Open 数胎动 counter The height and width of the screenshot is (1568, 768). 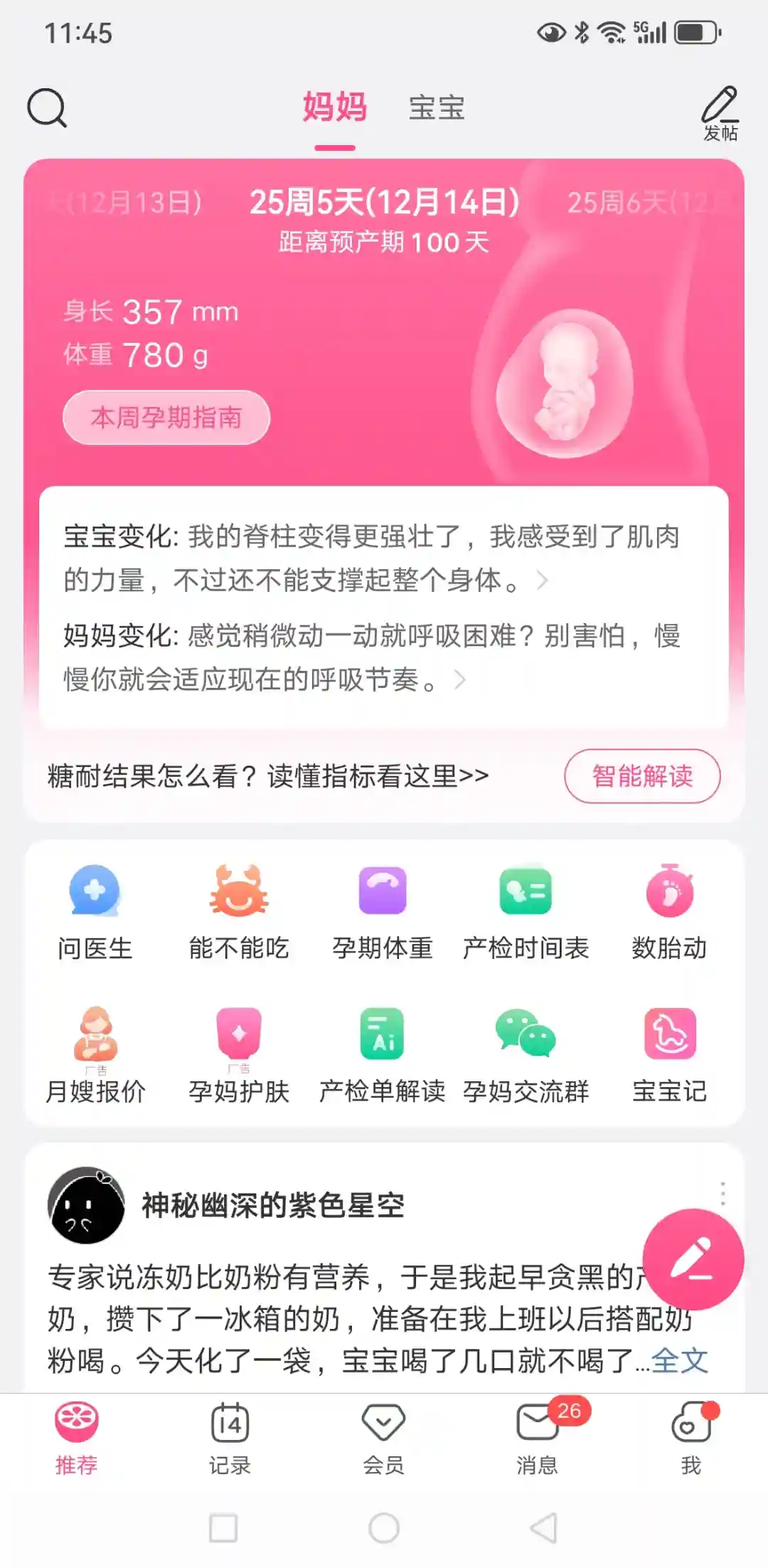tap(669, 911)
